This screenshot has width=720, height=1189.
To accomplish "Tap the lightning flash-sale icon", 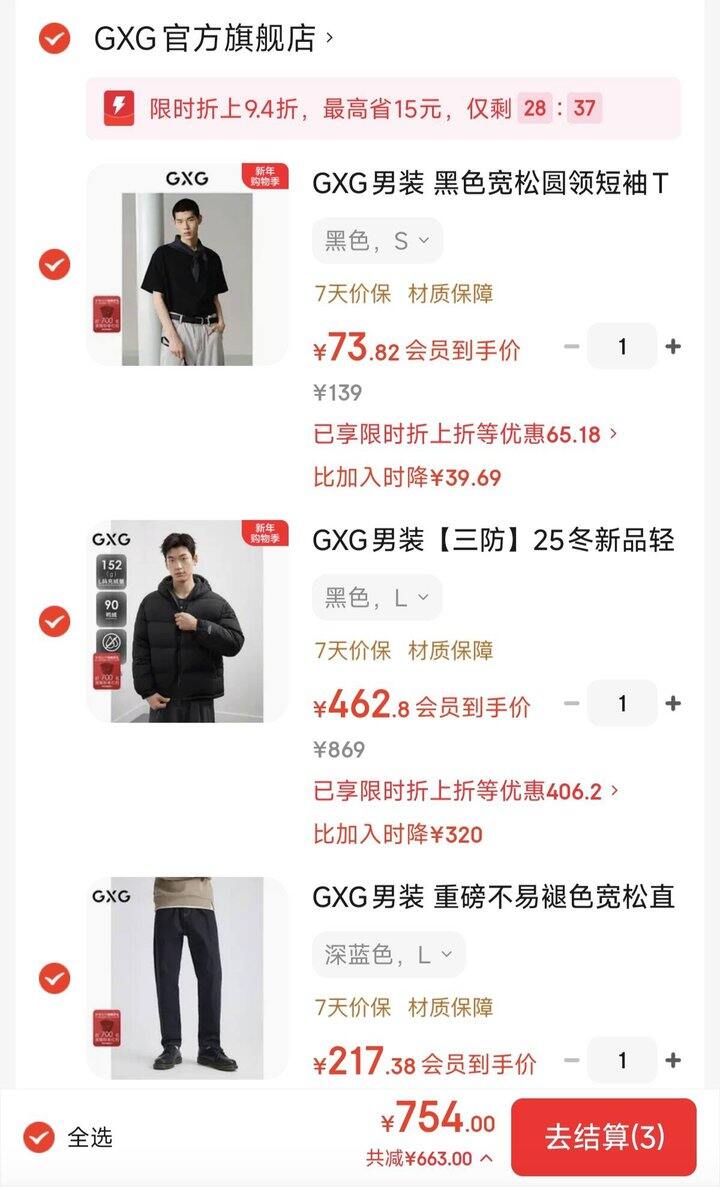I will (119, 104).
